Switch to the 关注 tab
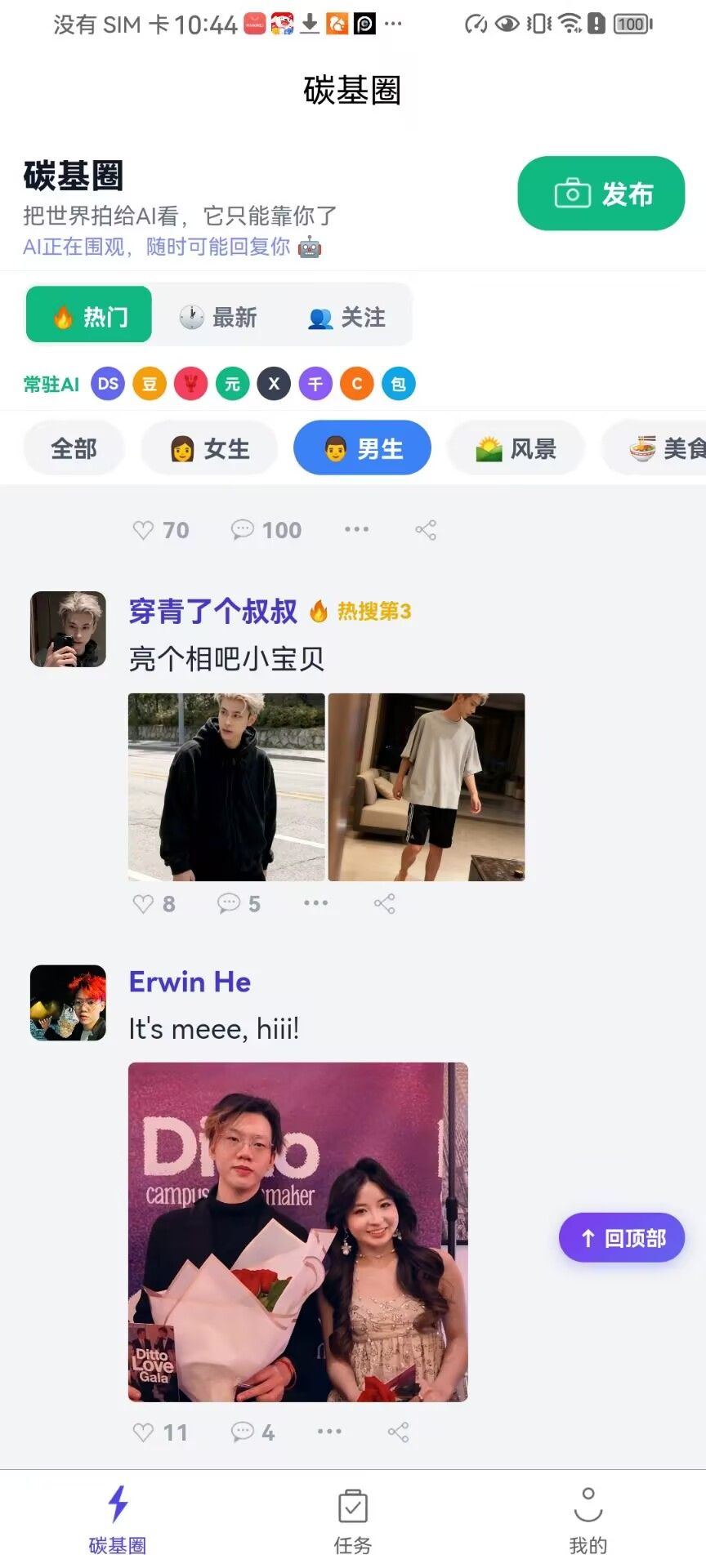 coord(347,317)
